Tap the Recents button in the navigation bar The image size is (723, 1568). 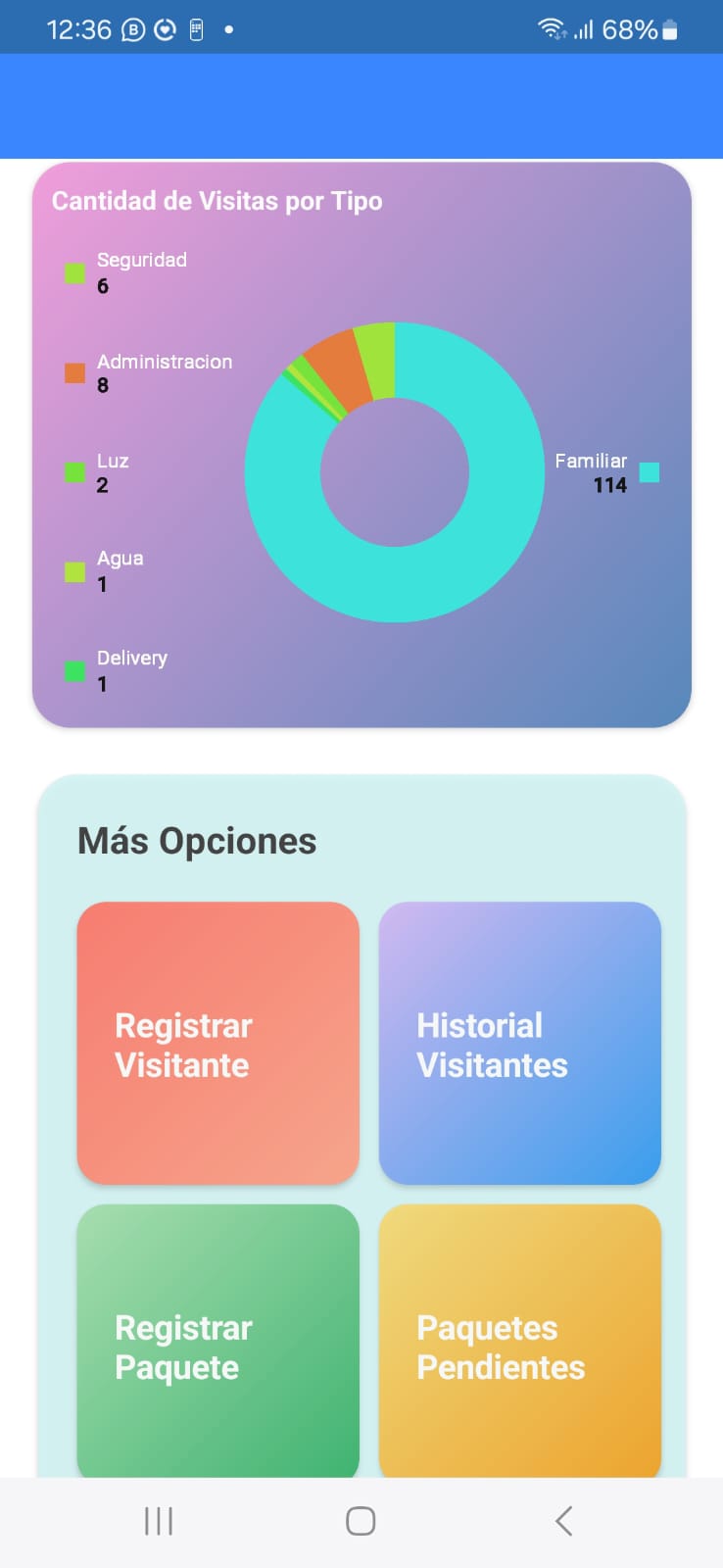click(x=158, y=1521)
